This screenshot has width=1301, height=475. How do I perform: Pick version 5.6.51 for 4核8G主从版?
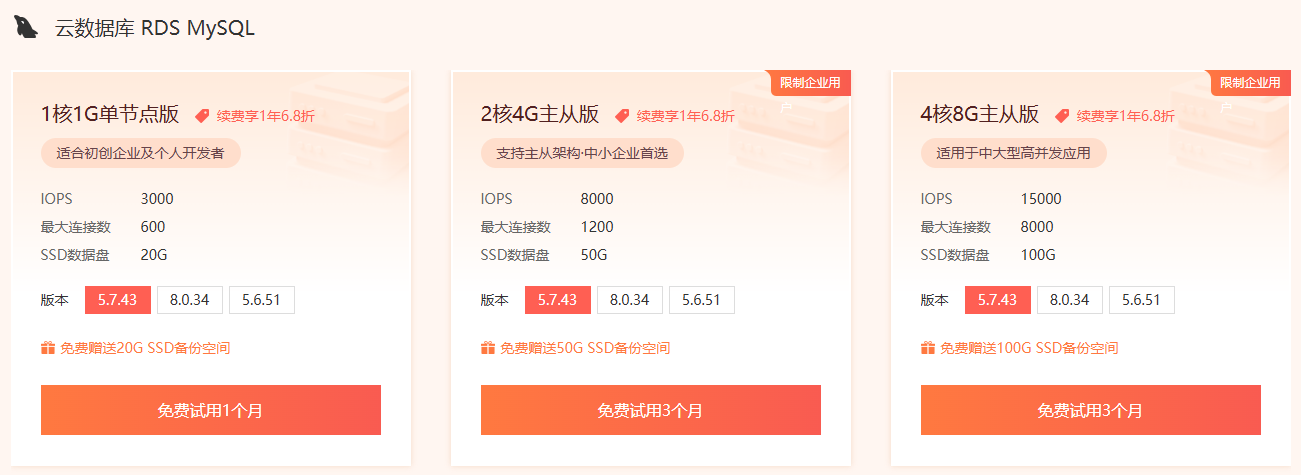(1141, 300)
